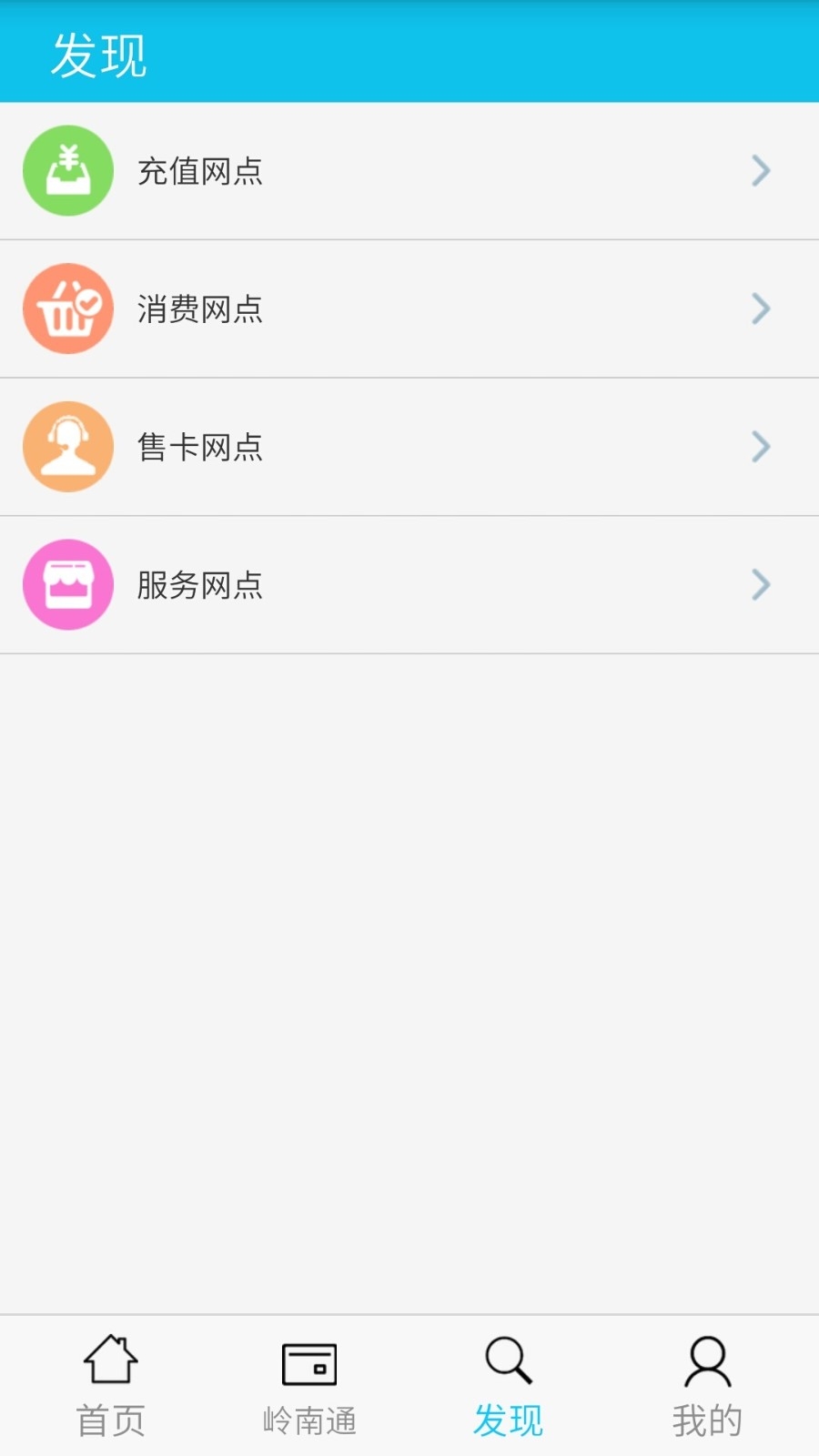Tap the green recharge outlets icon
This screenshot has height=1456, width=819.
[68, 170]
